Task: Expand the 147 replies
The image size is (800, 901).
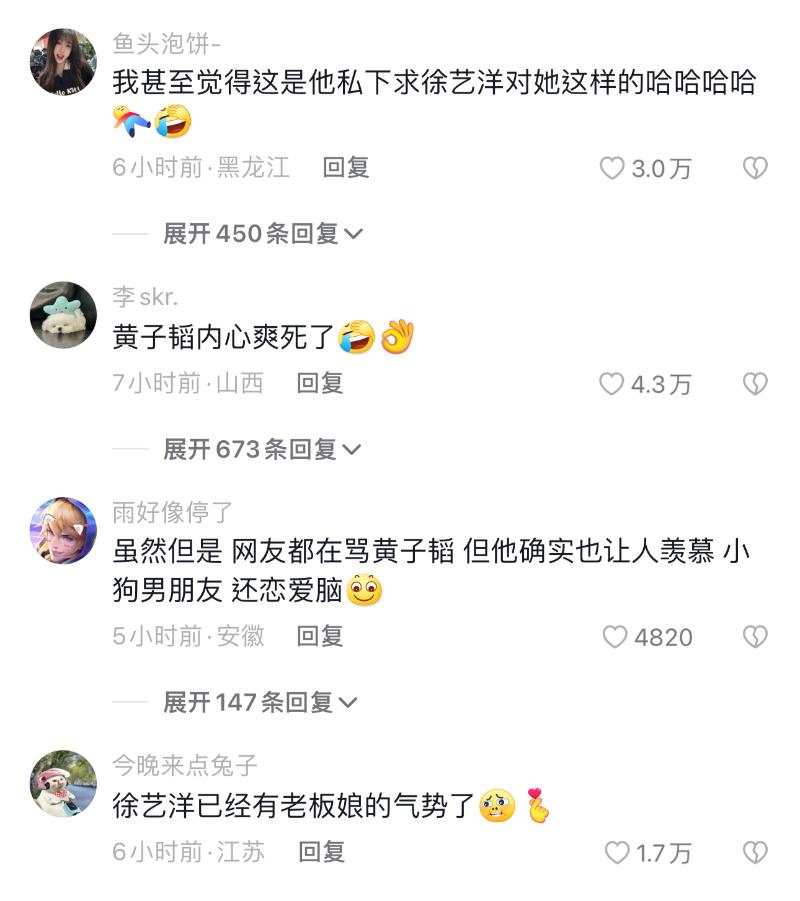Action: 260,703
